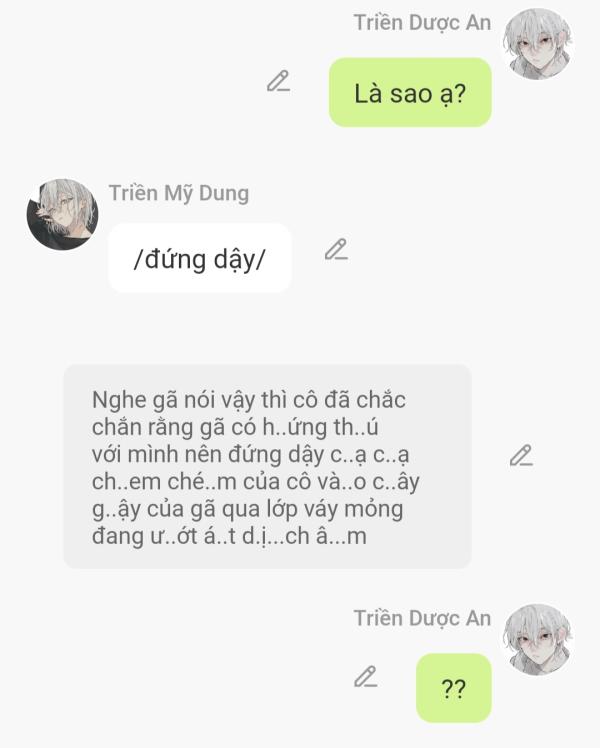Edit the gray narration text block

pos(521,456)
